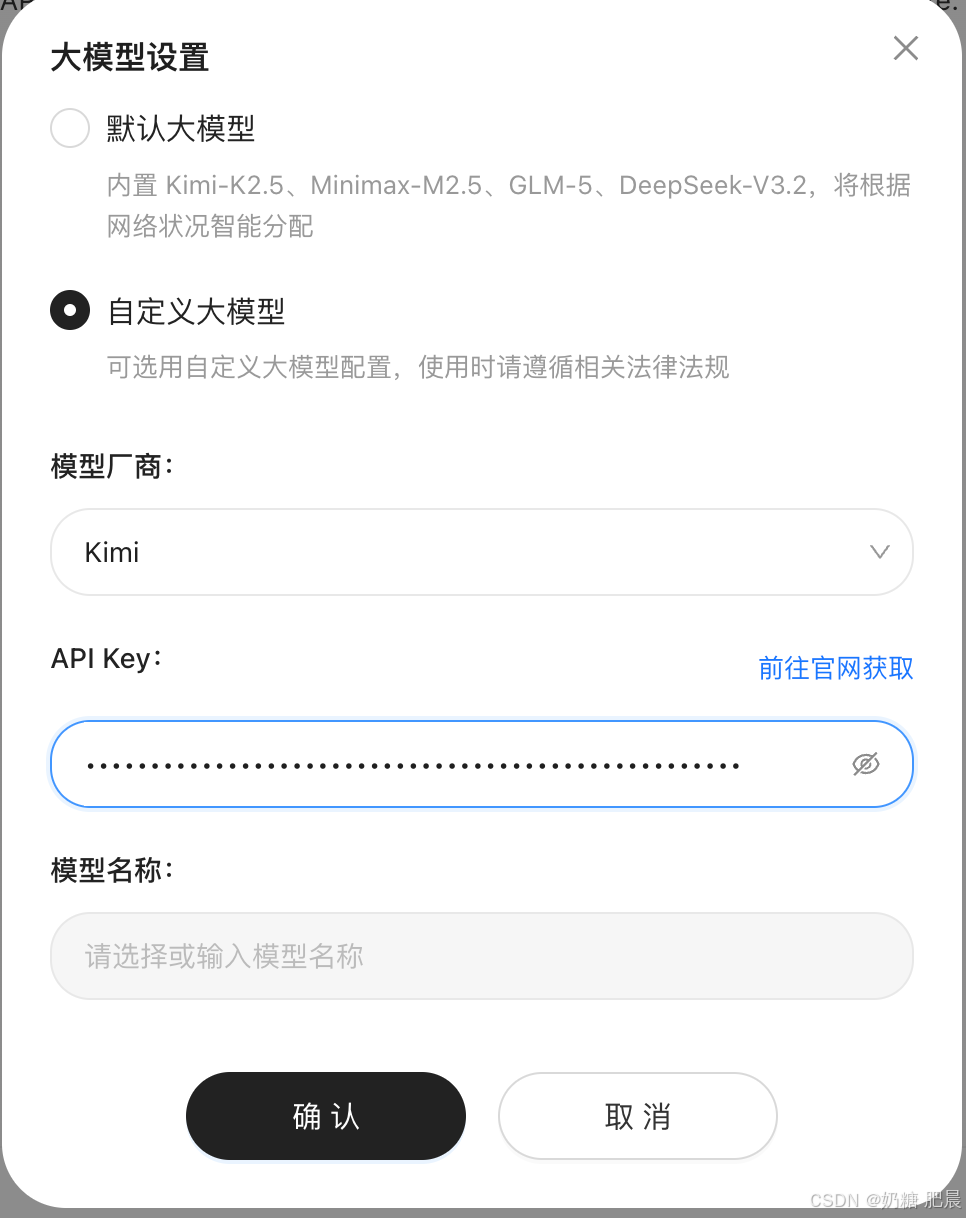Click the 默认大模型 label text
This screenshot has width=966, height=1218.
click(181, 128)
